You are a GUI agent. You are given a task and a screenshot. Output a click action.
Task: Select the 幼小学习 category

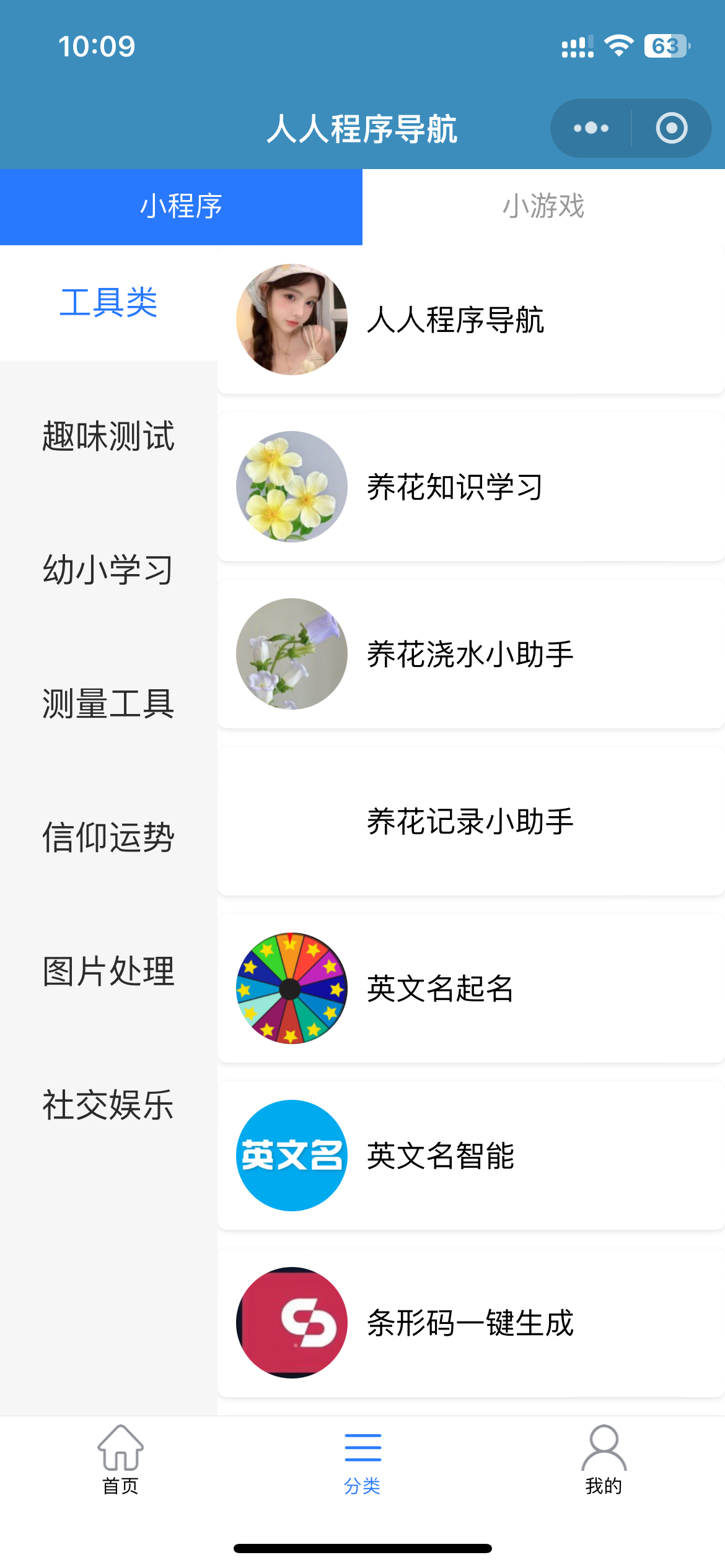[x=108, y=570]
